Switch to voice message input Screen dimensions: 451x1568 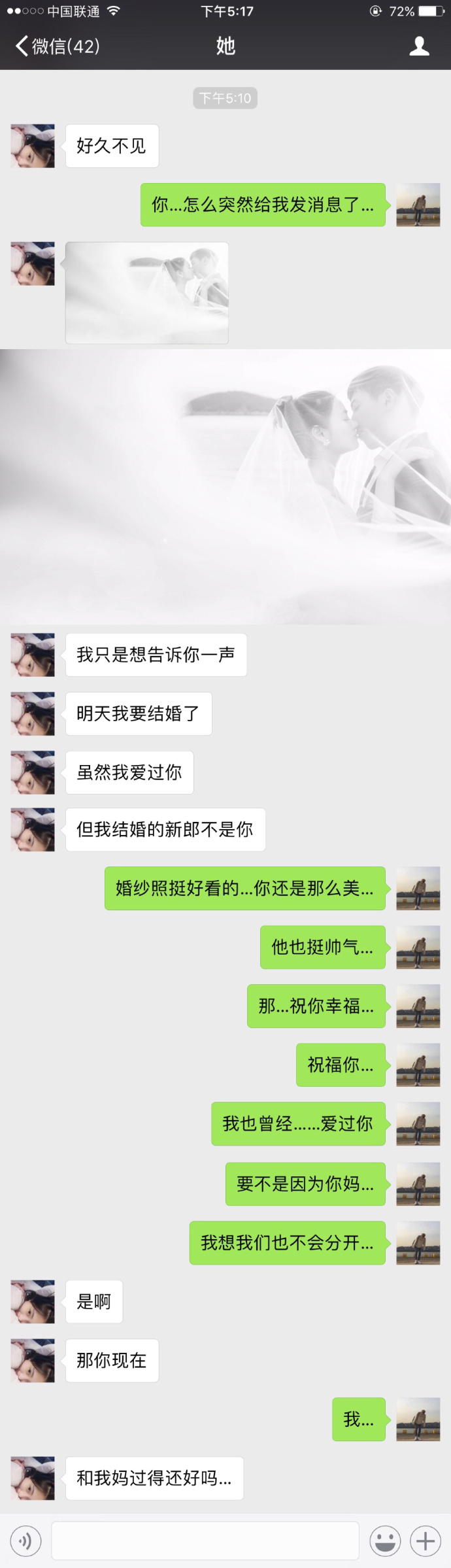(25, 1541)
